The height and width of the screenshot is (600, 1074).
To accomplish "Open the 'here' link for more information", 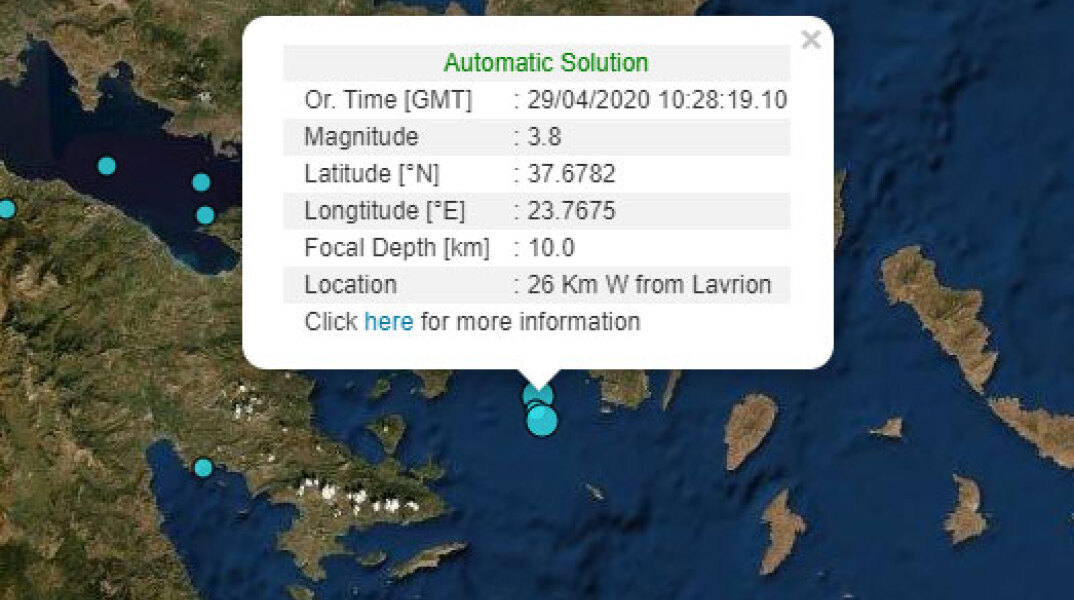I will coord(388,322).
